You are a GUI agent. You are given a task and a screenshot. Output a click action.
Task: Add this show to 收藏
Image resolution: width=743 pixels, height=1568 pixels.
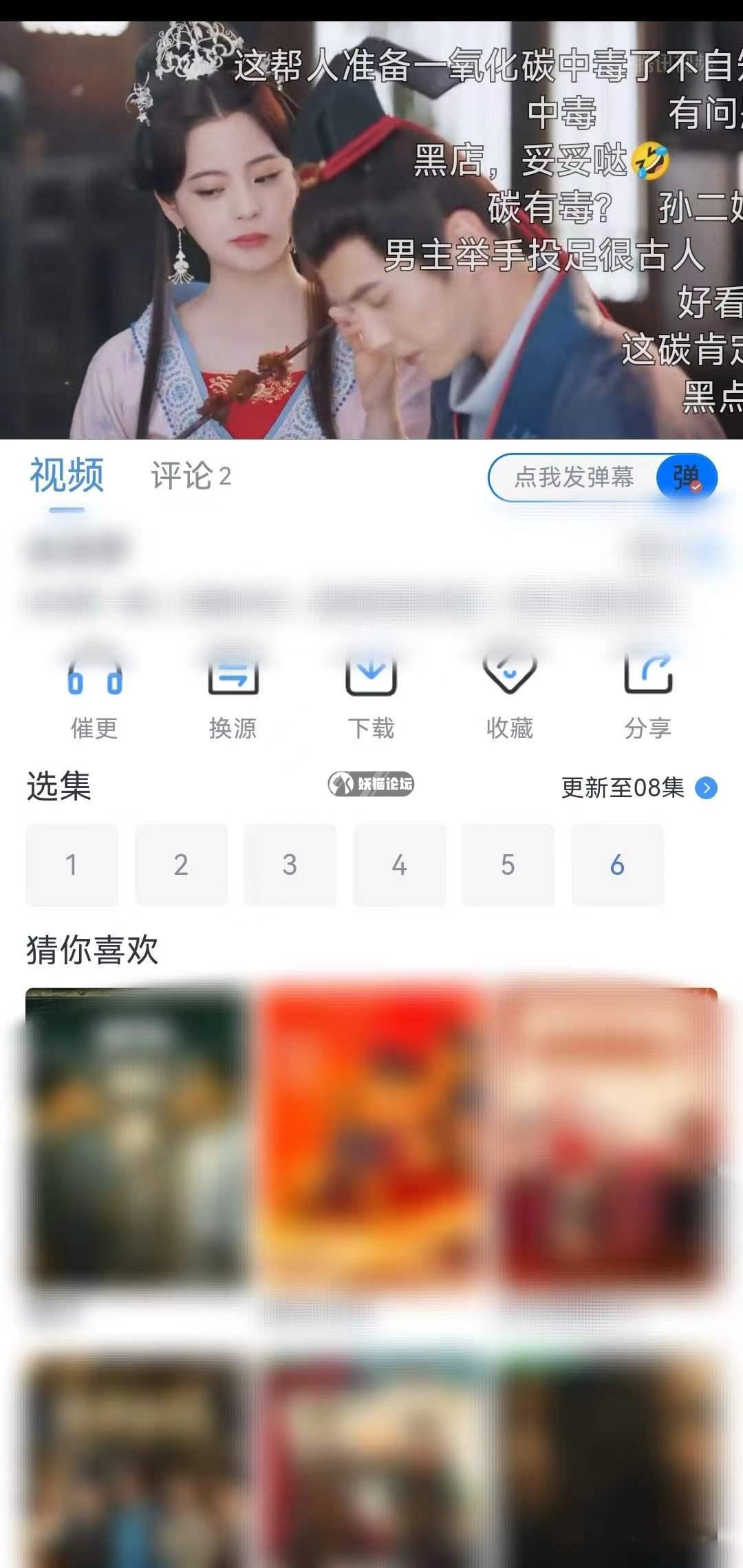(x=509, y=697)
